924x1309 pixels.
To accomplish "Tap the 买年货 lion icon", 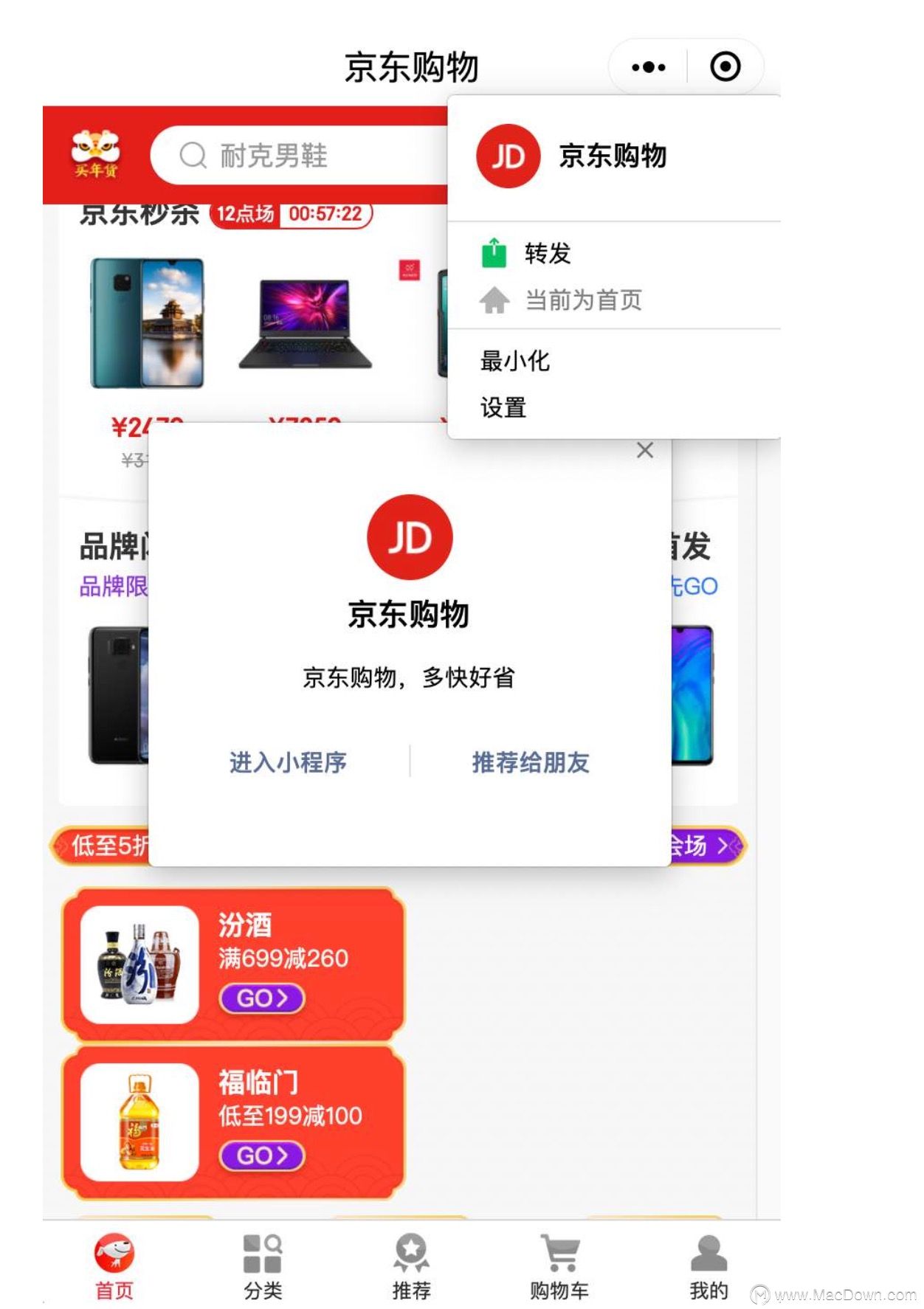I will 96,155.
